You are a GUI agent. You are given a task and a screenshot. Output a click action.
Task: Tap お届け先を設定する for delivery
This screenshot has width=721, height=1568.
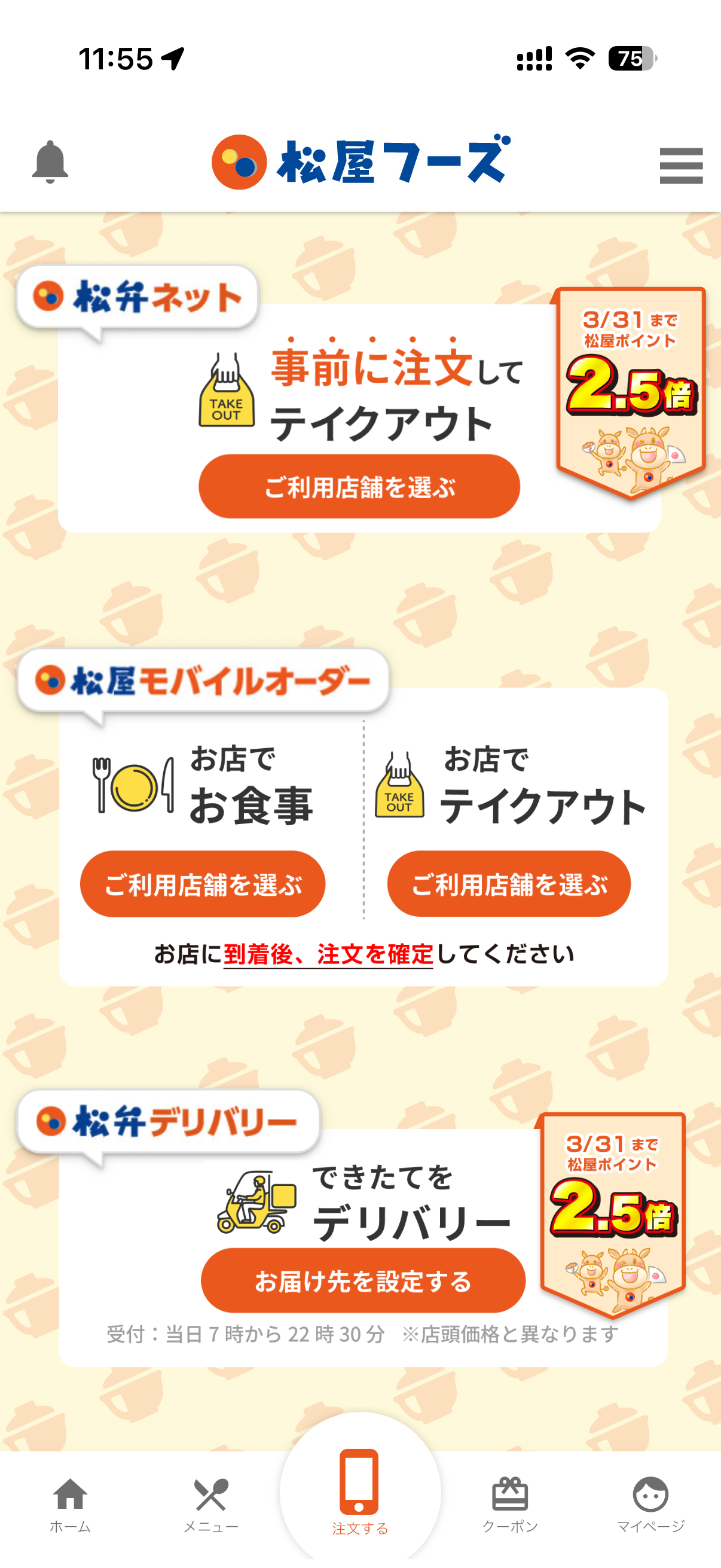click(x=363, y=1281)
